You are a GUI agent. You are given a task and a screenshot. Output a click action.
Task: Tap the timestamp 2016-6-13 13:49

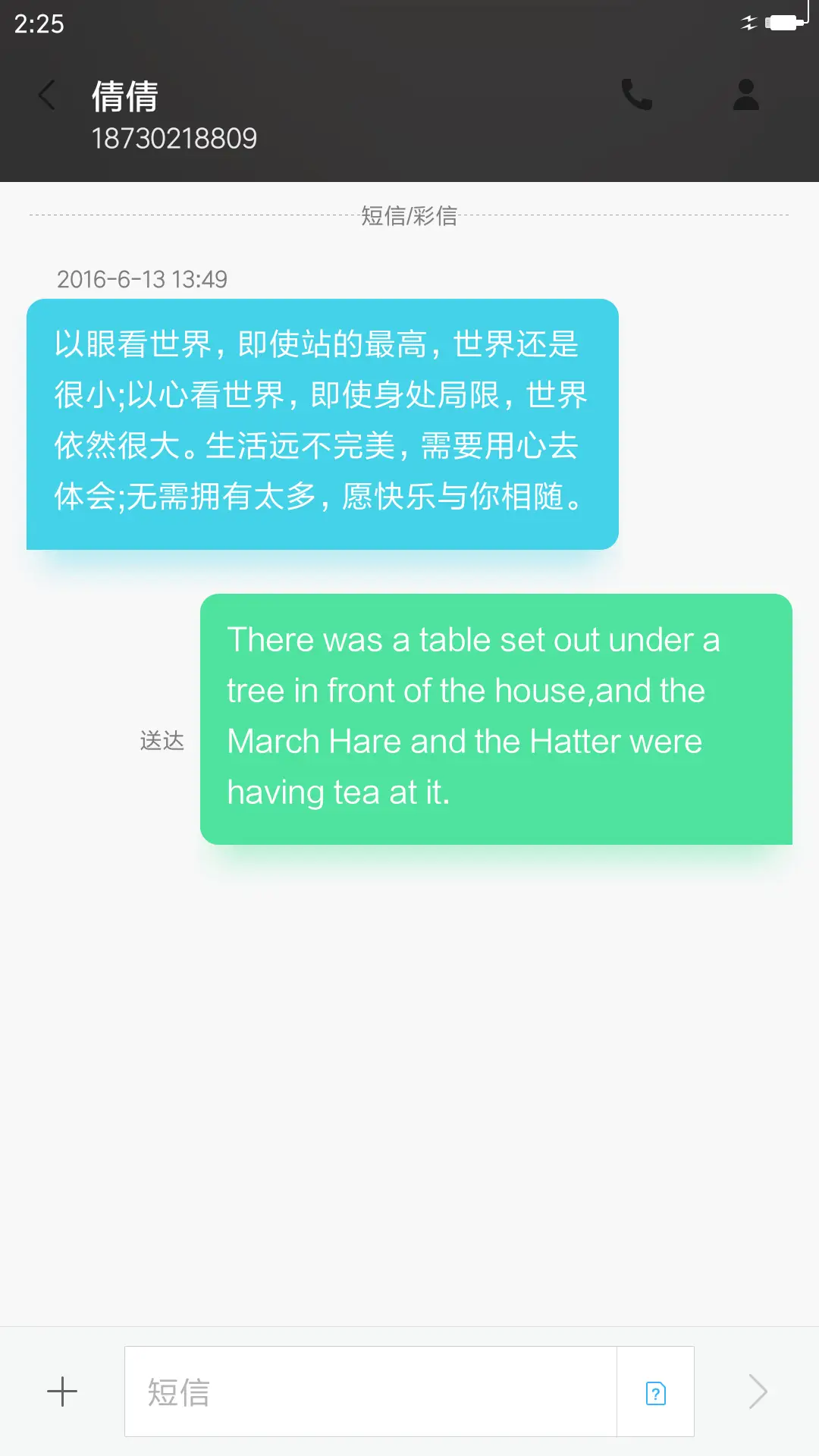(143, 279)
